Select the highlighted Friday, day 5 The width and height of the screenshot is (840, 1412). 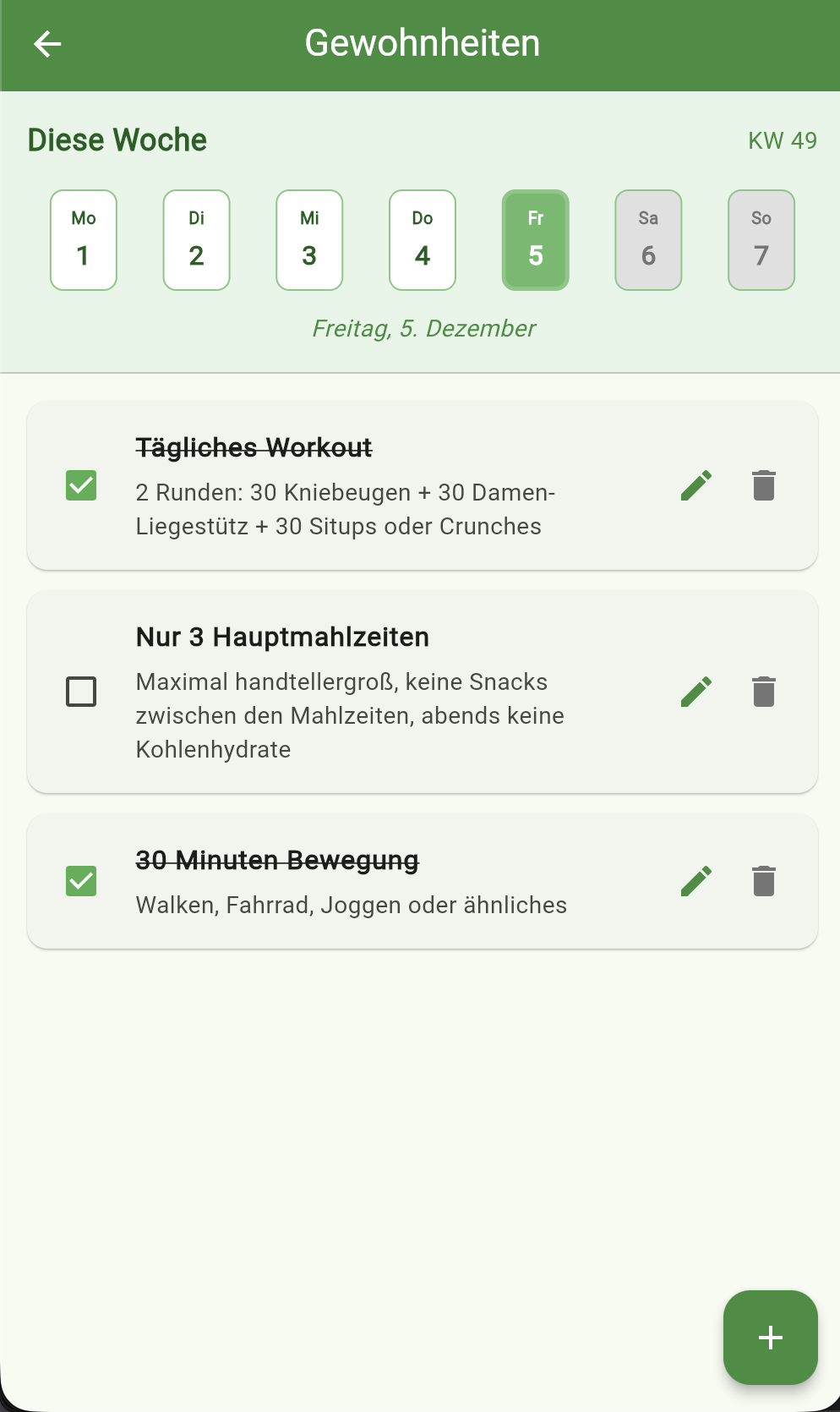pos(535,239)
